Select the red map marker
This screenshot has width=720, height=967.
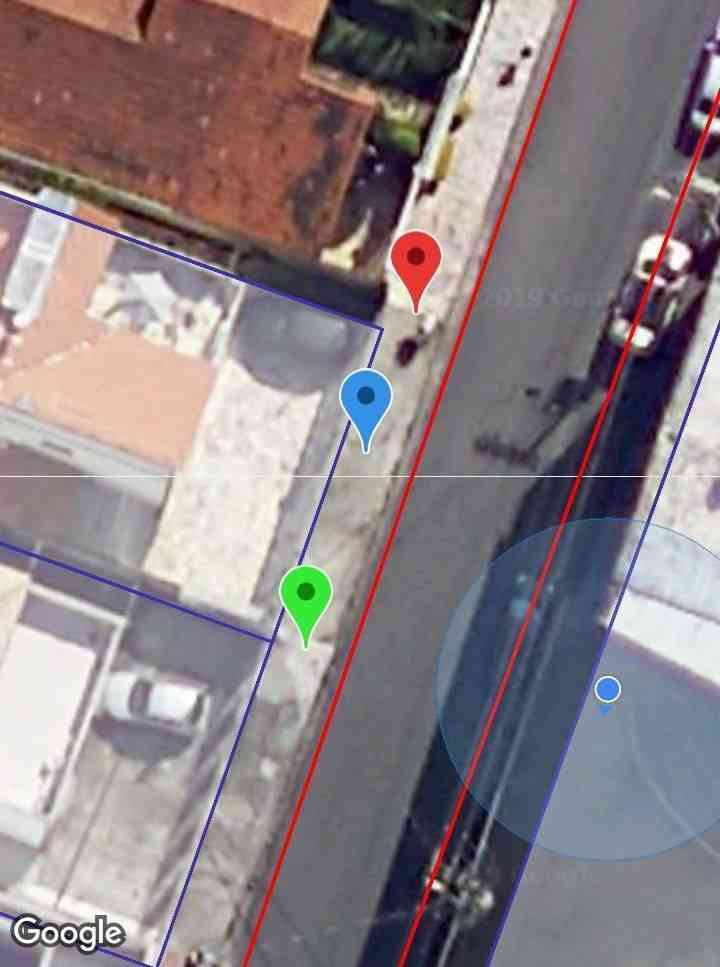pyautogui.click(x=416, y=262)
